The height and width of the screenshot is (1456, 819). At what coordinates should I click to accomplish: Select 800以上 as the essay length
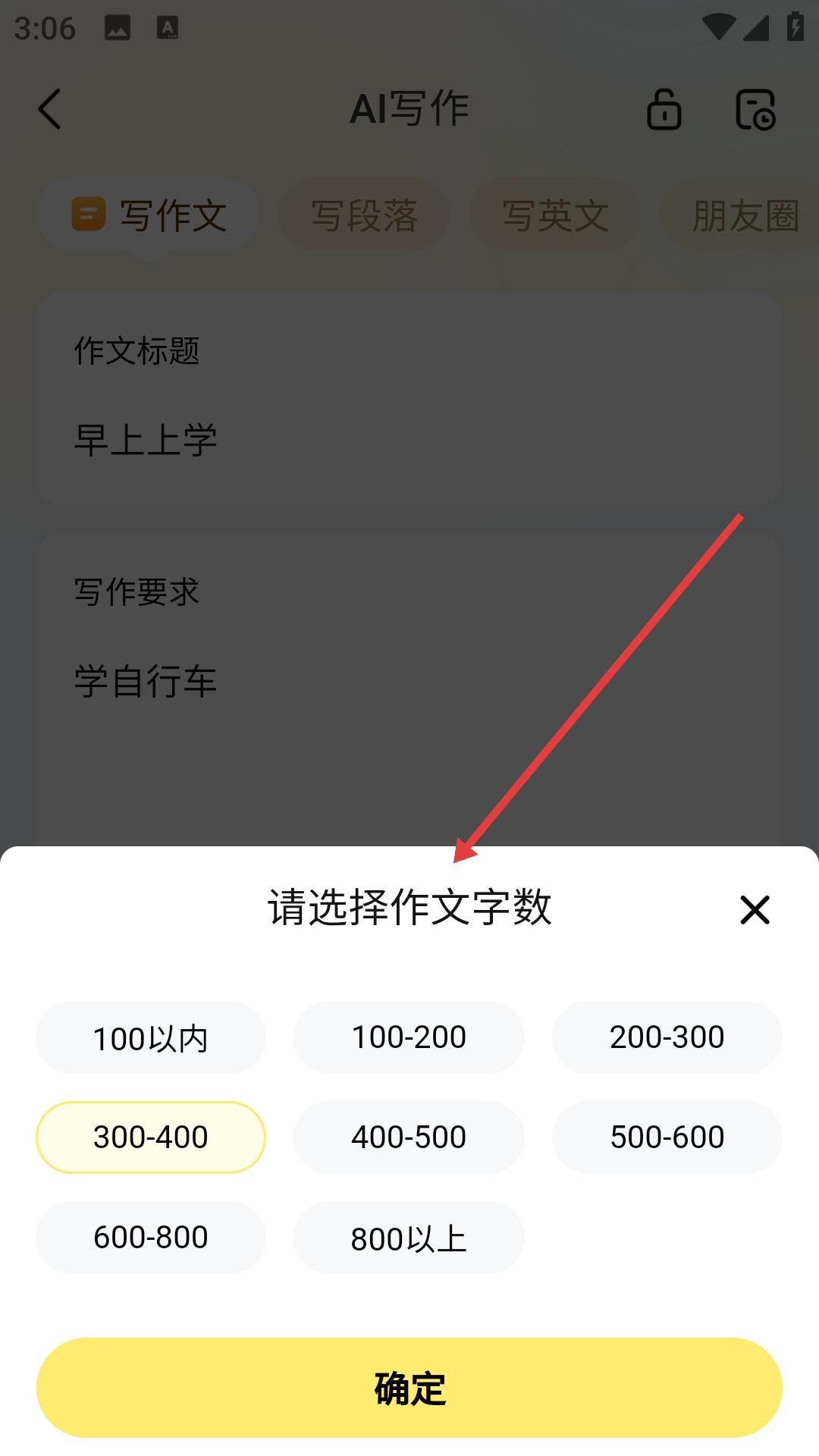tap(409, 1238)
